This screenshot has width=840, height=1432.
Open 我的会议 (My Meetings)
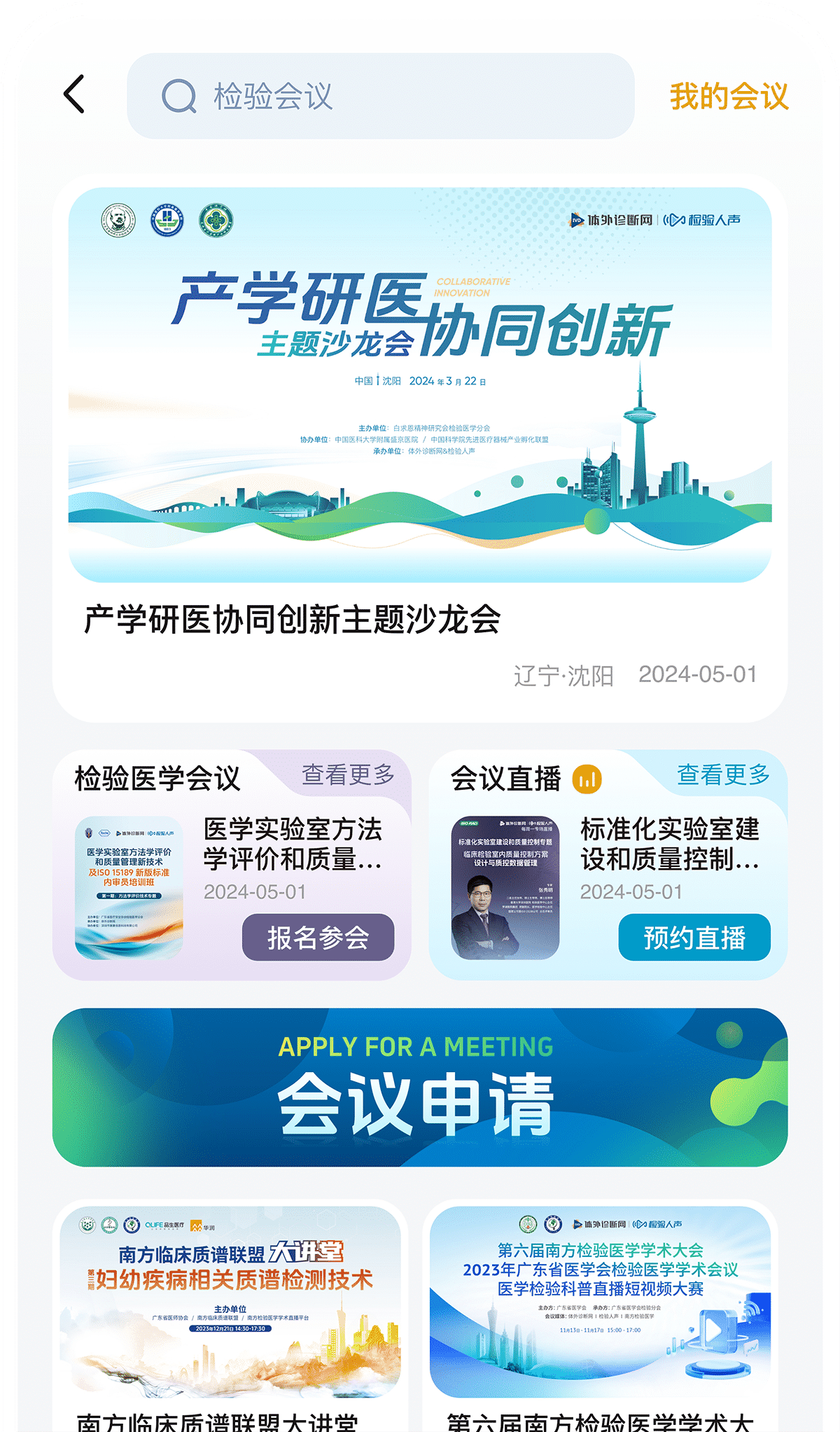point(729,96)
